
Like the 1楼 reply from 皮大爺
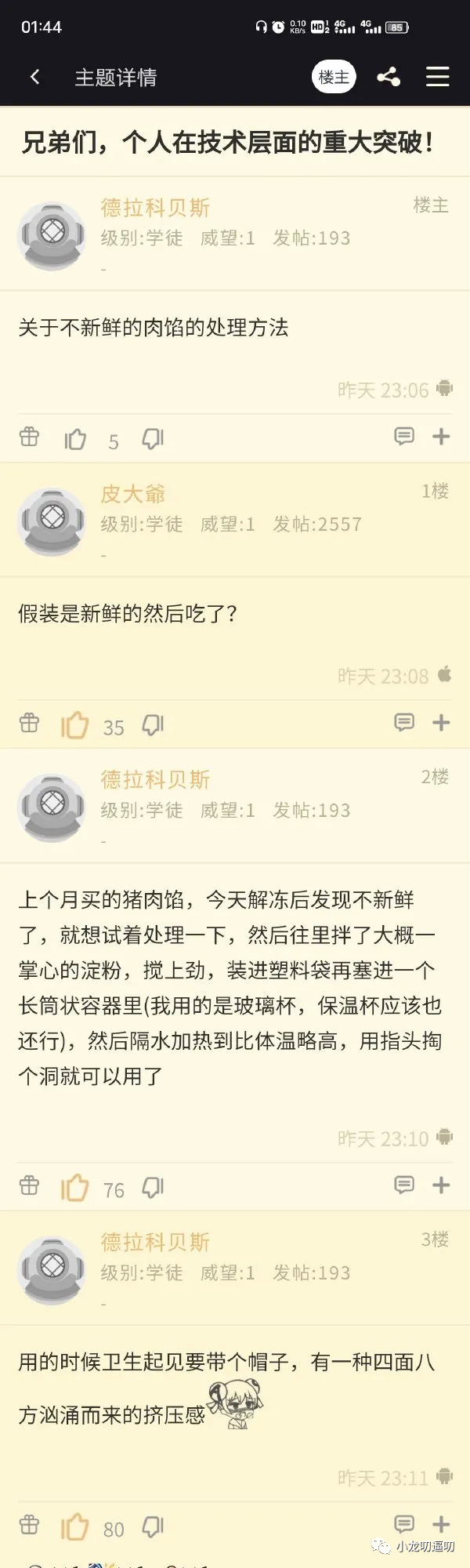75,725
